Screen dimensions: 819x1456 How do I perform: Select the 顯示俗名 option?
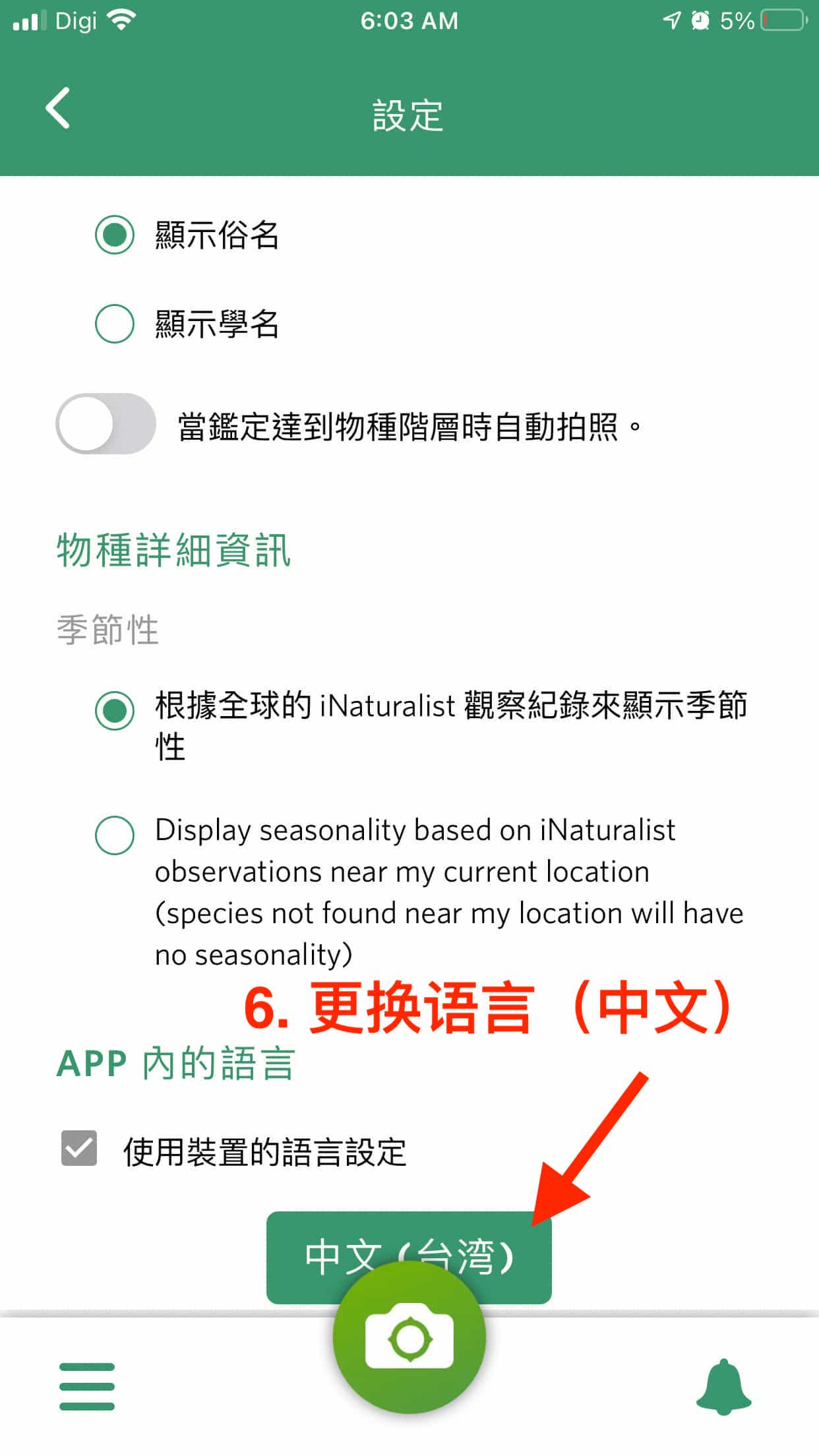[x=115, y=235]
